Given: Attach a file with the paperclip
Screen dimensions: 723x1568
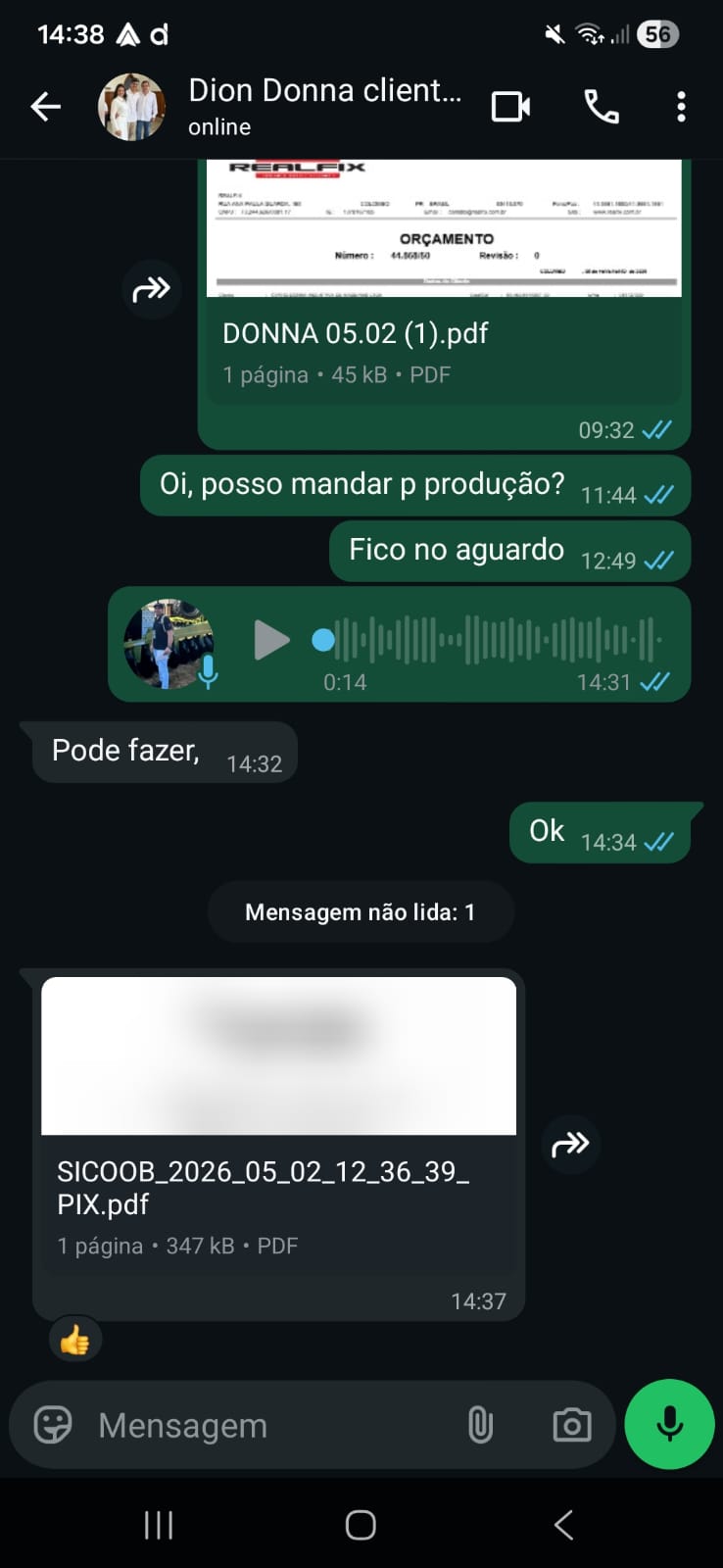Looking at the screenshot, I should pyautogui.click(x=480, y=1424).
